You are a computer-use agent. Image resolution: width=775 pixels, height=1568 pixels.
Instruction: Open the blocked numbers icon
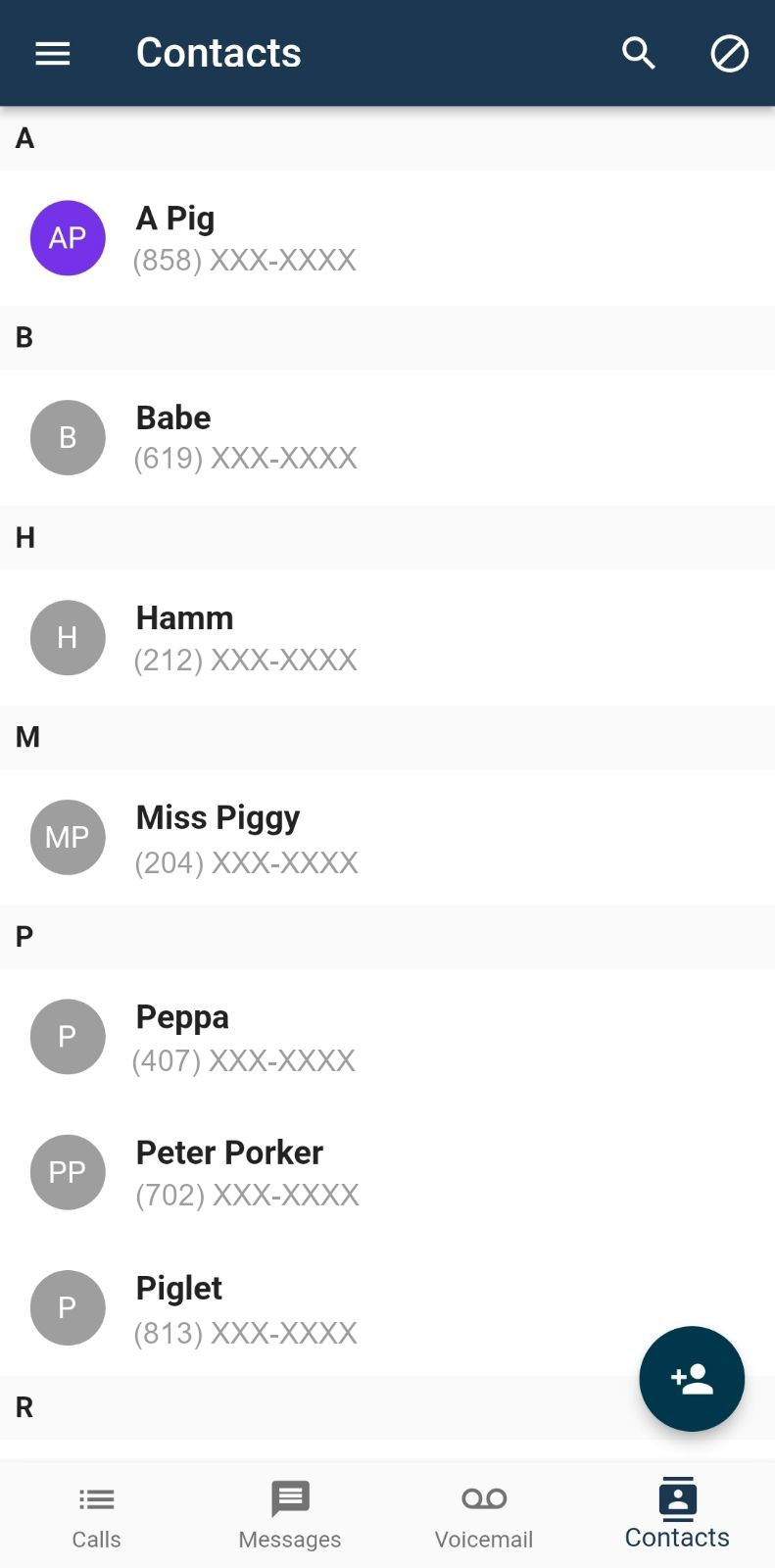729,54
